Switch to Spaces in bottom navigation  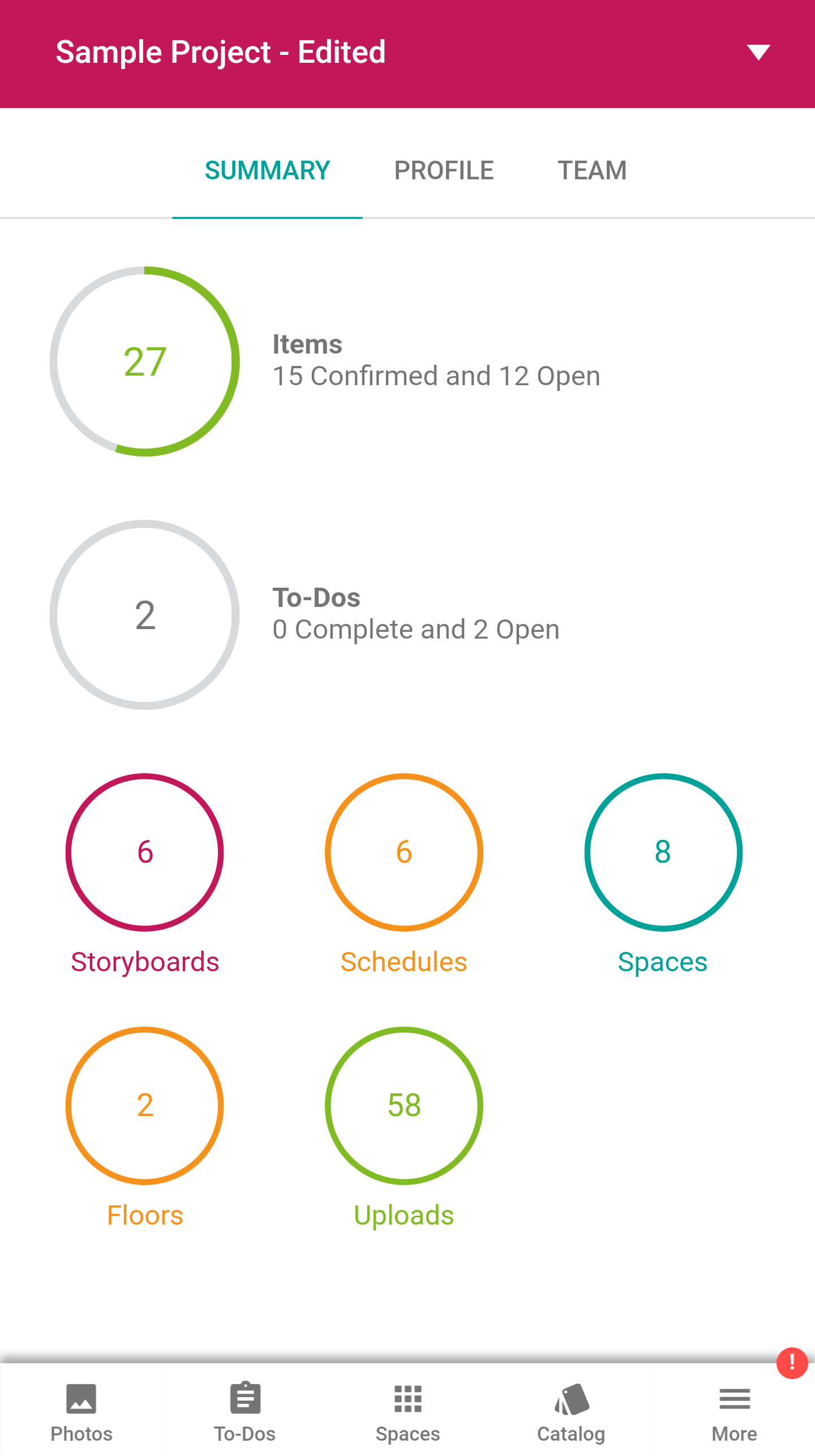(407, 1411)
